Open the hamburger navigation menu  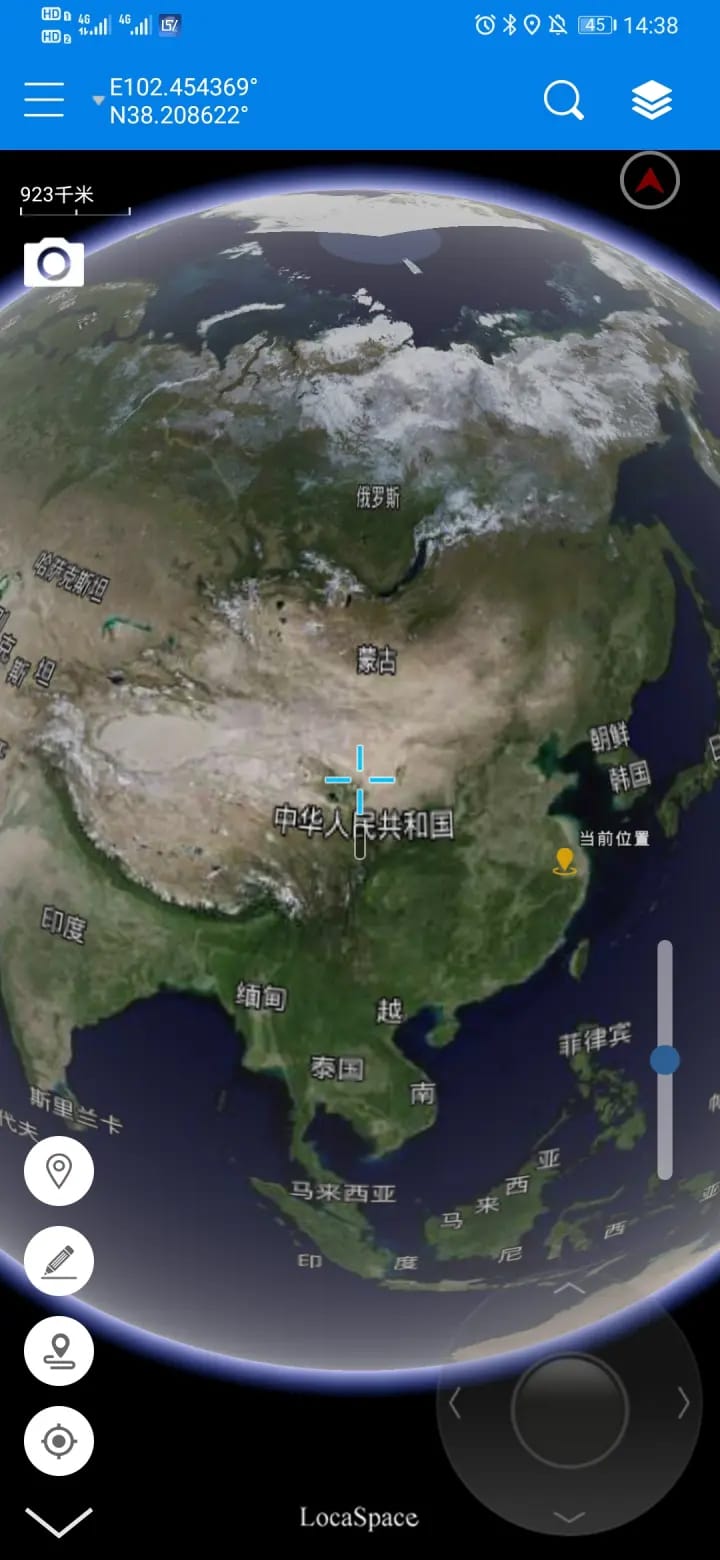43,99
